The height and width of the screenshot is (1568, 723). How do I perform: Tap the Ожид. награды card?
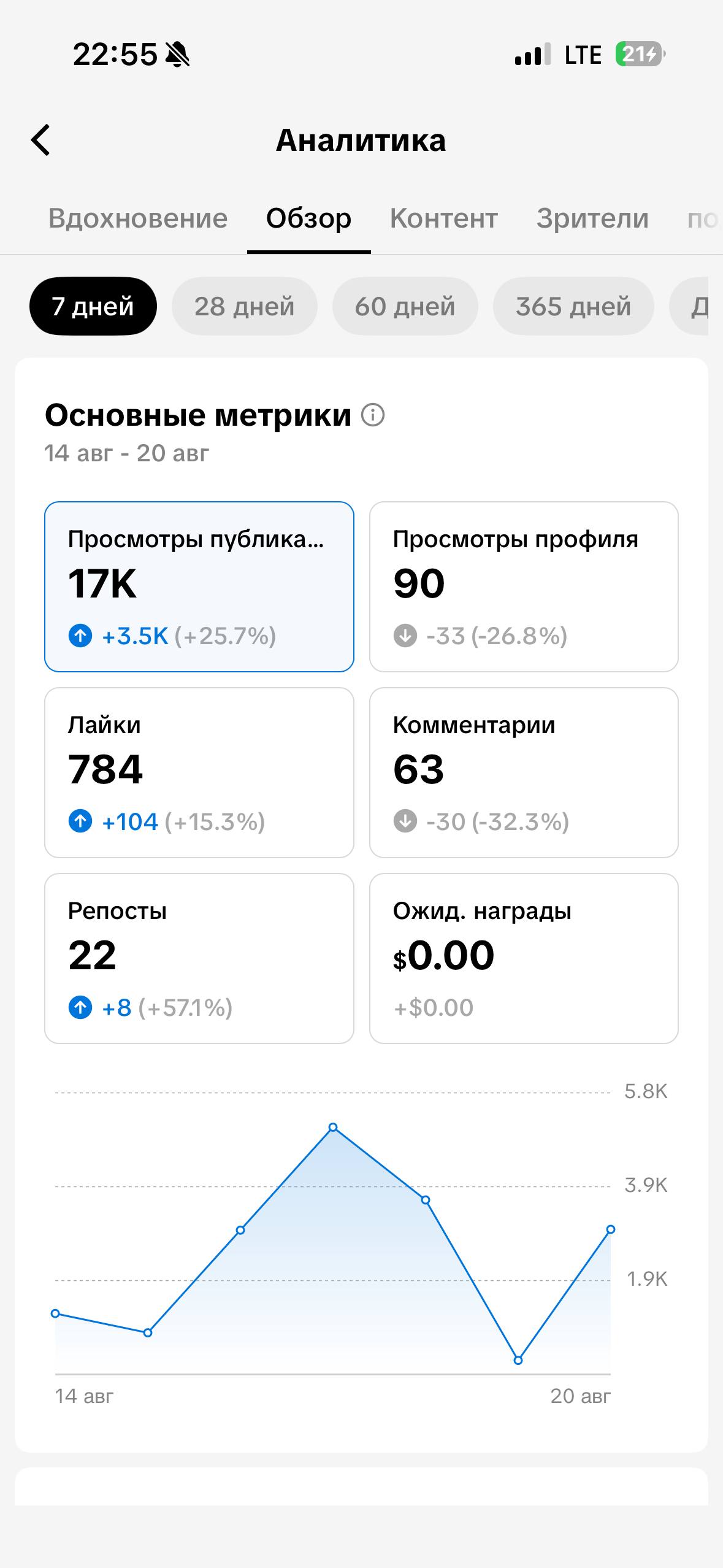tap(524, 959)
